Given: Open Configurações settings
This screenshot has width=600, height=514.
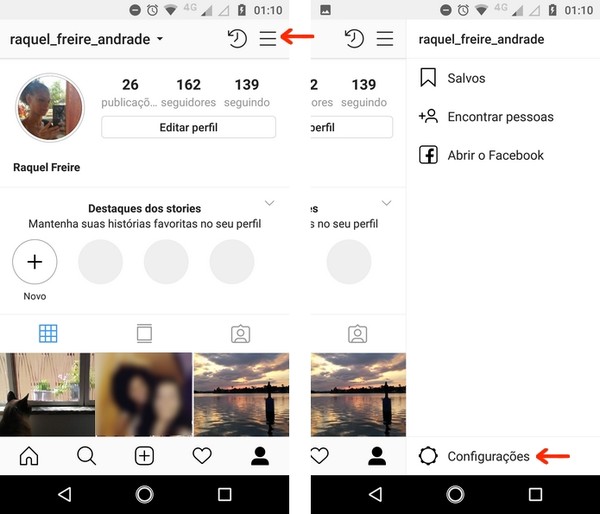Looking at the screenshot, I should (x=487, y=456).
